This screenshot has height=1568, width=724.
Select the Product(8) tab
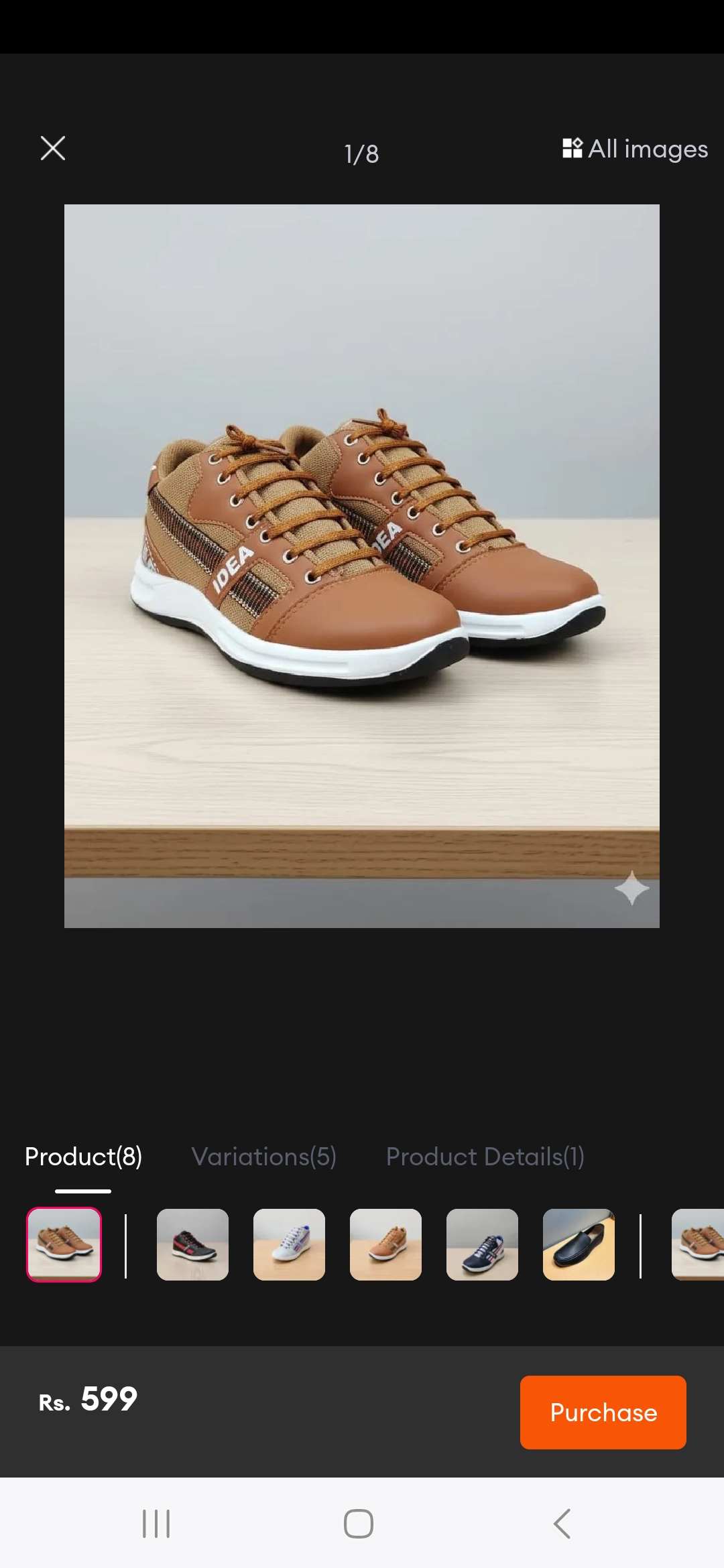(x=83, y=1157)
